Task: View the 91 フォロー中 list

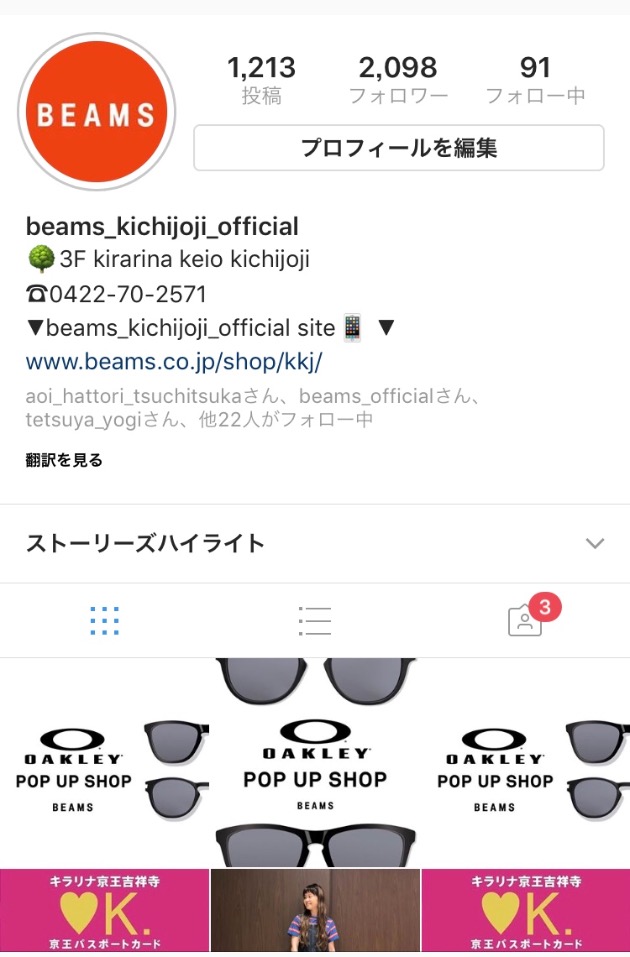Action: click(x=535, y=80)
